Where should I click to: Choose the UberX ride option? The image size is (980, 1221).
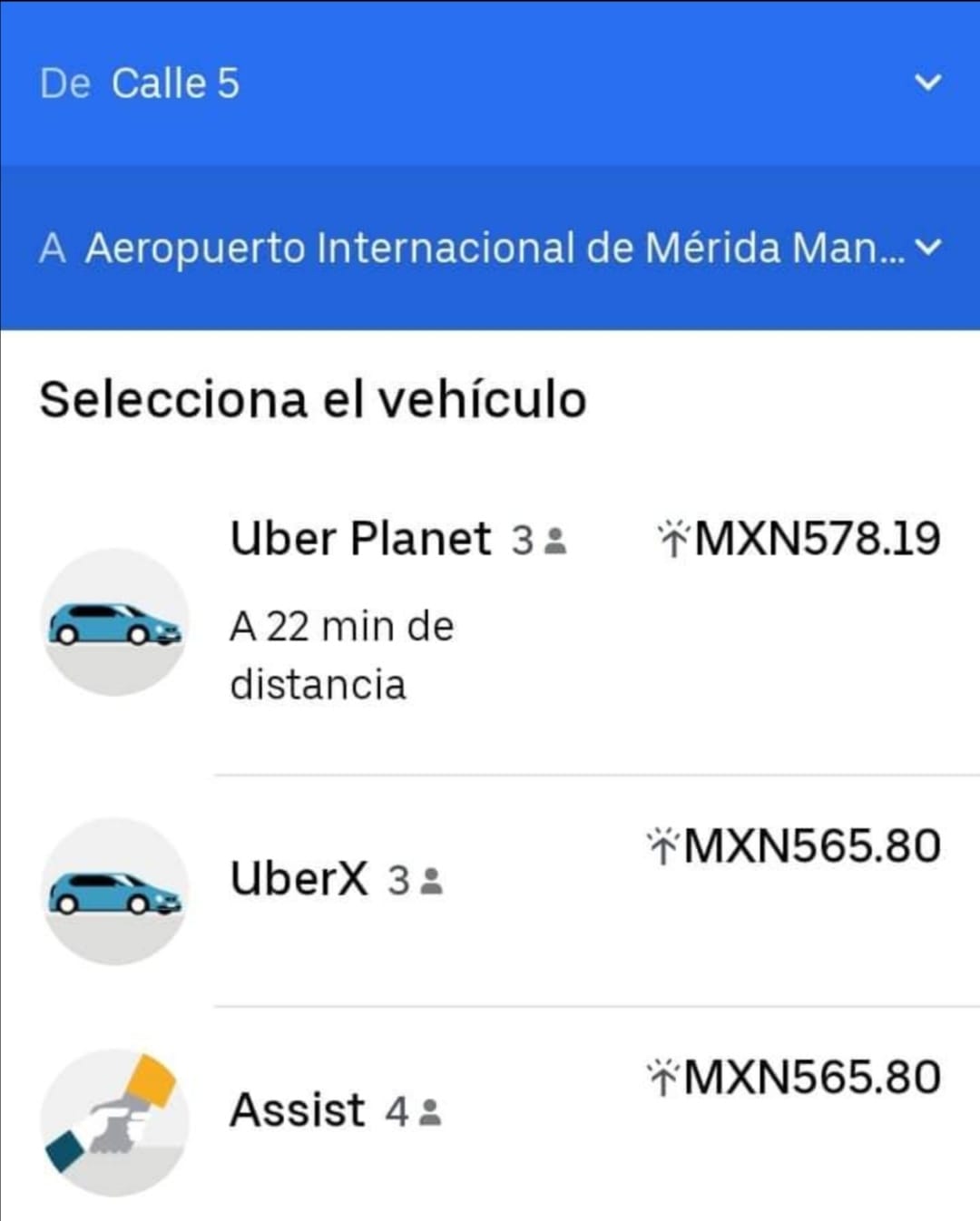coord(490,880)
